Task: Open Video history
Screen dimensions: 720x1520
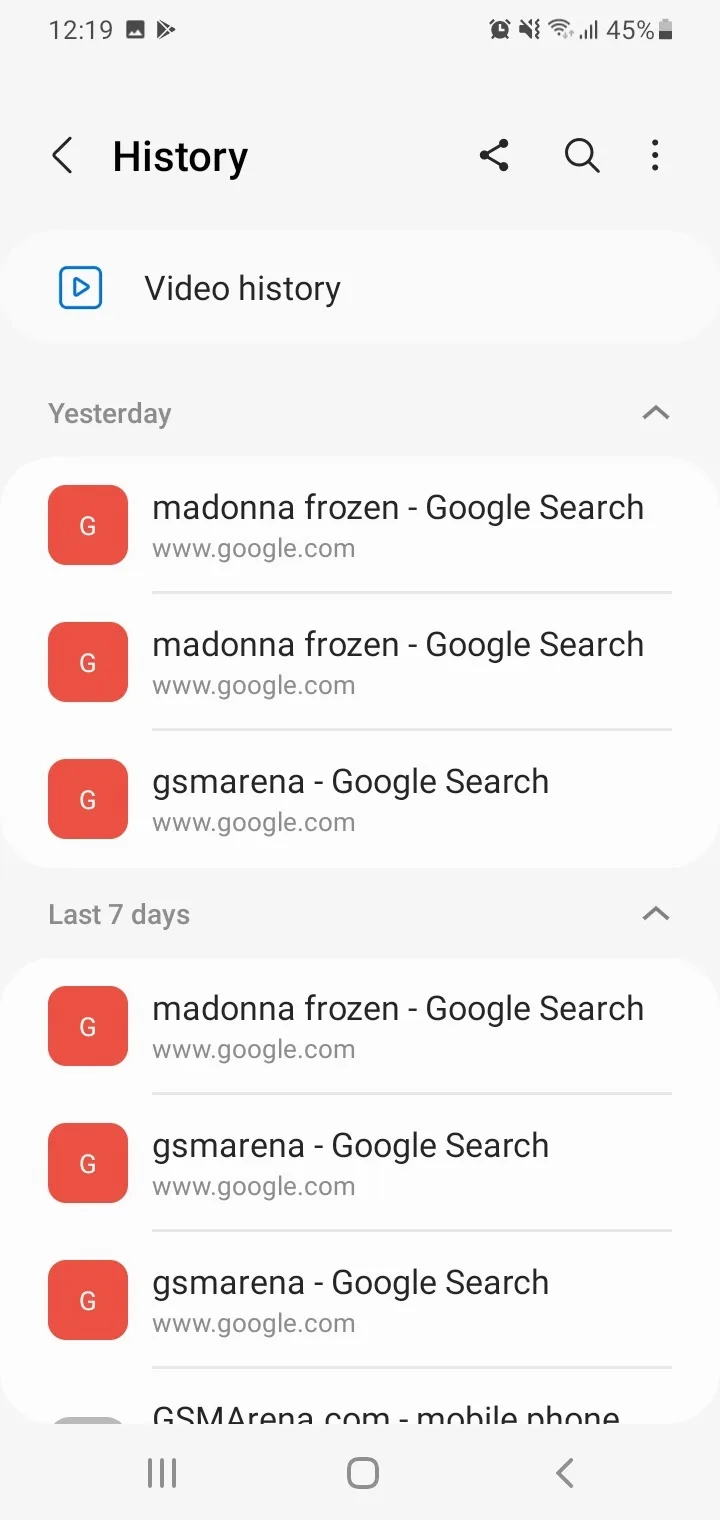Action: (360, 288)
